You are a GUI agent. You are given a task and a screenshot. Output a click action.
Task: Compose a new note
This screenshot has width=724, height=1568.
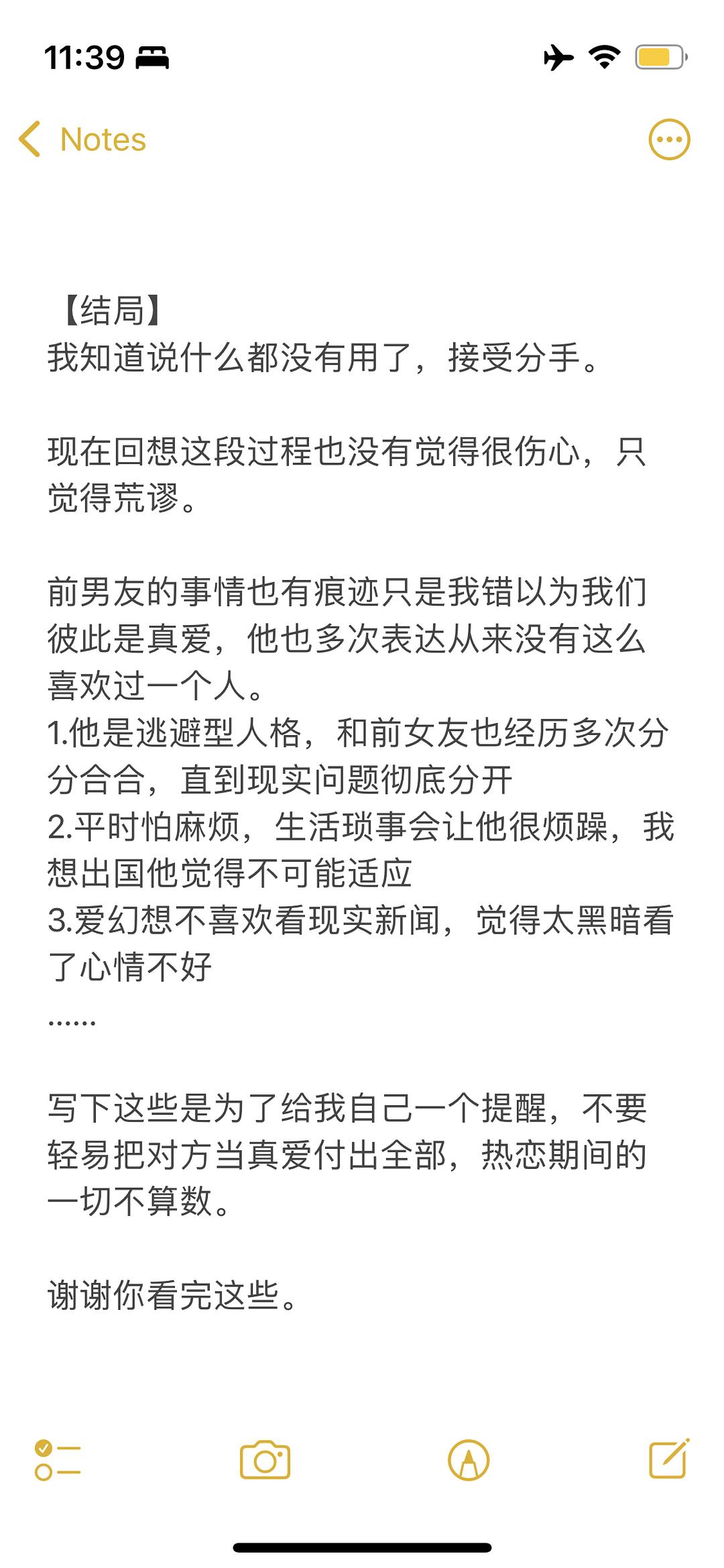[669, 1459]
